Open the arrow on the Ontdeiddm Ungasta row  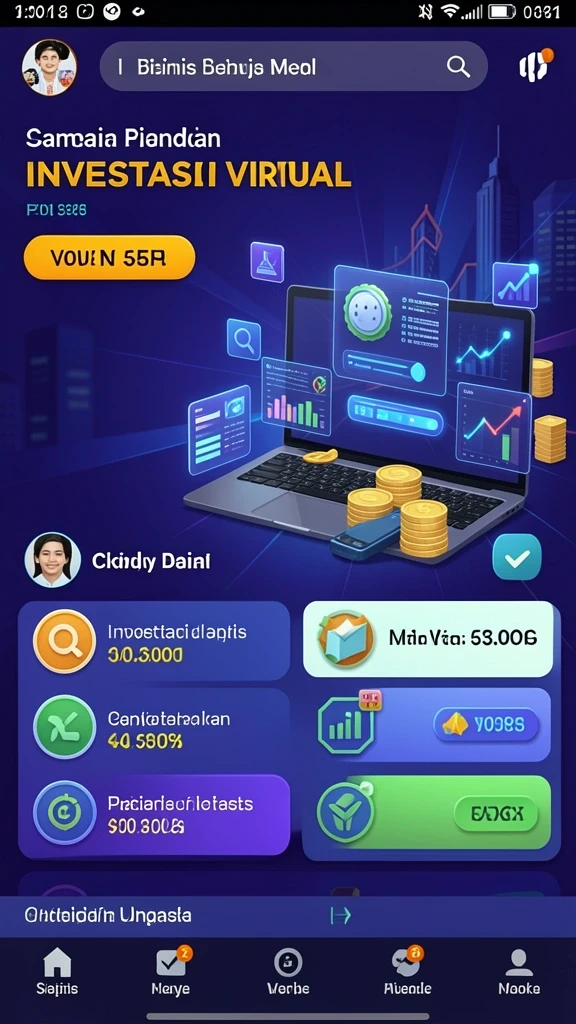pyautogui.click(x=340, y=916)
